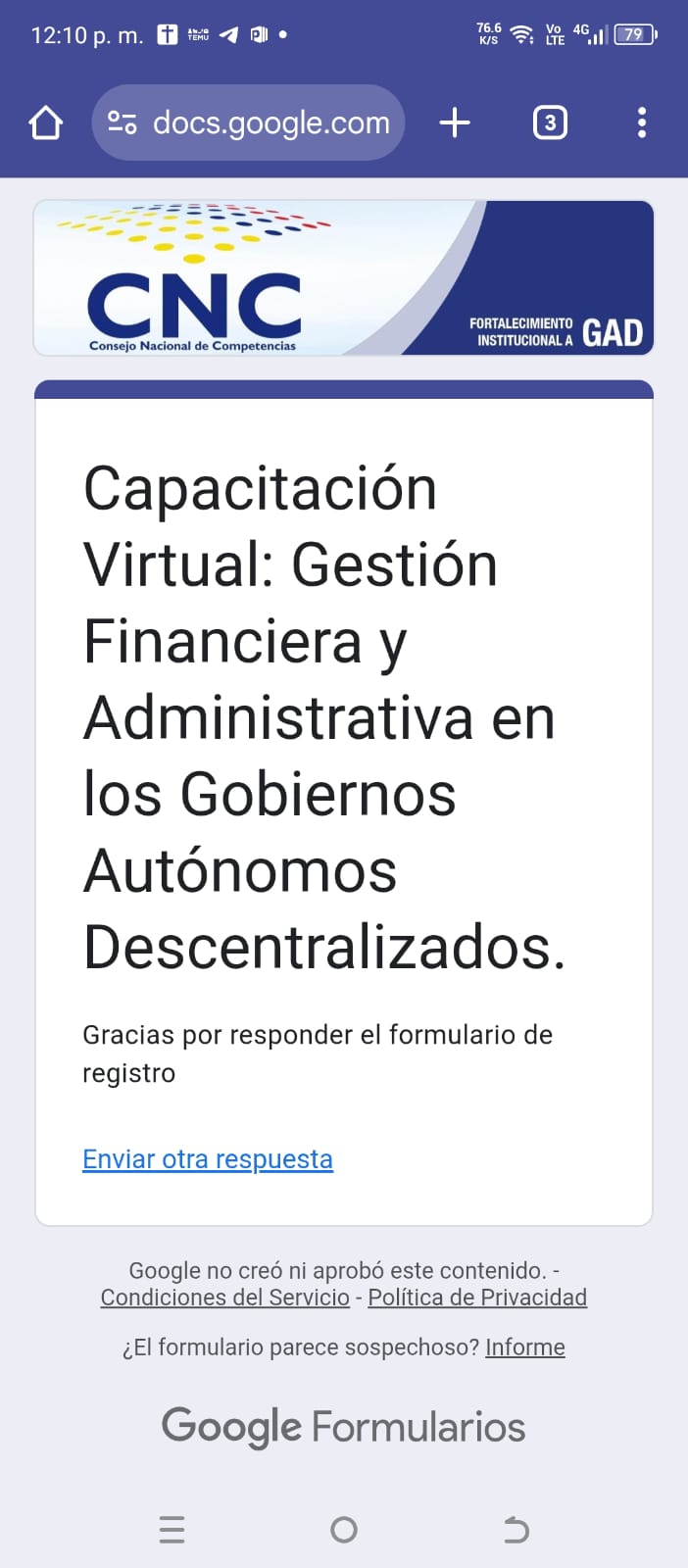Viewport: 688px width, 1568px height.
Task: Tap the docs.google.com address bar
Action: pyautogui.click(x=270, y=123)
